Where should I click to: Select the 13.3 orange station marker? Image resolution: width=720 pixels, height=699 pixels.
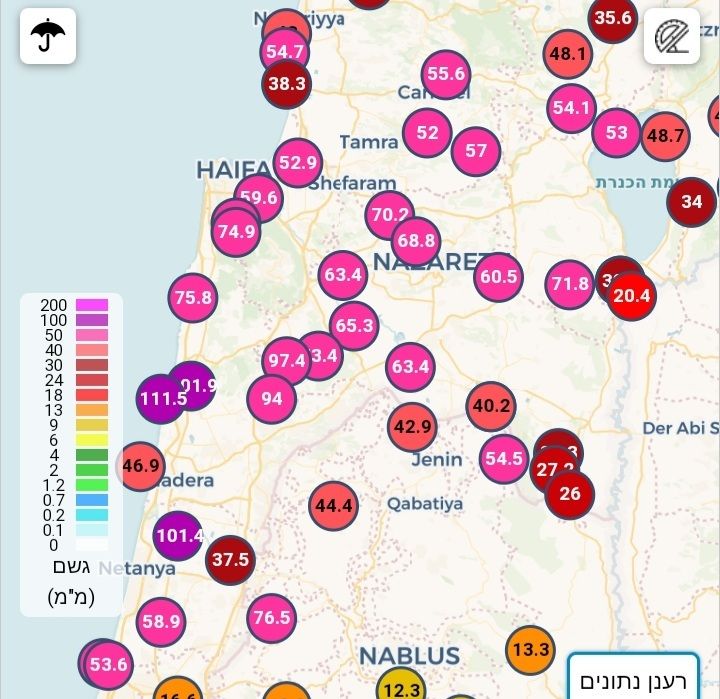pos(530,649)
